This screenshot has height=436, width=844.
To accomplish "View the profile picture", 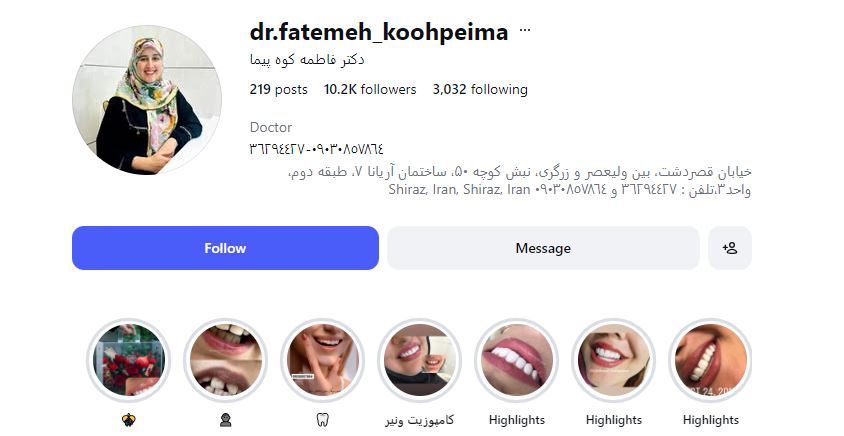I will (x=147, y=100).
